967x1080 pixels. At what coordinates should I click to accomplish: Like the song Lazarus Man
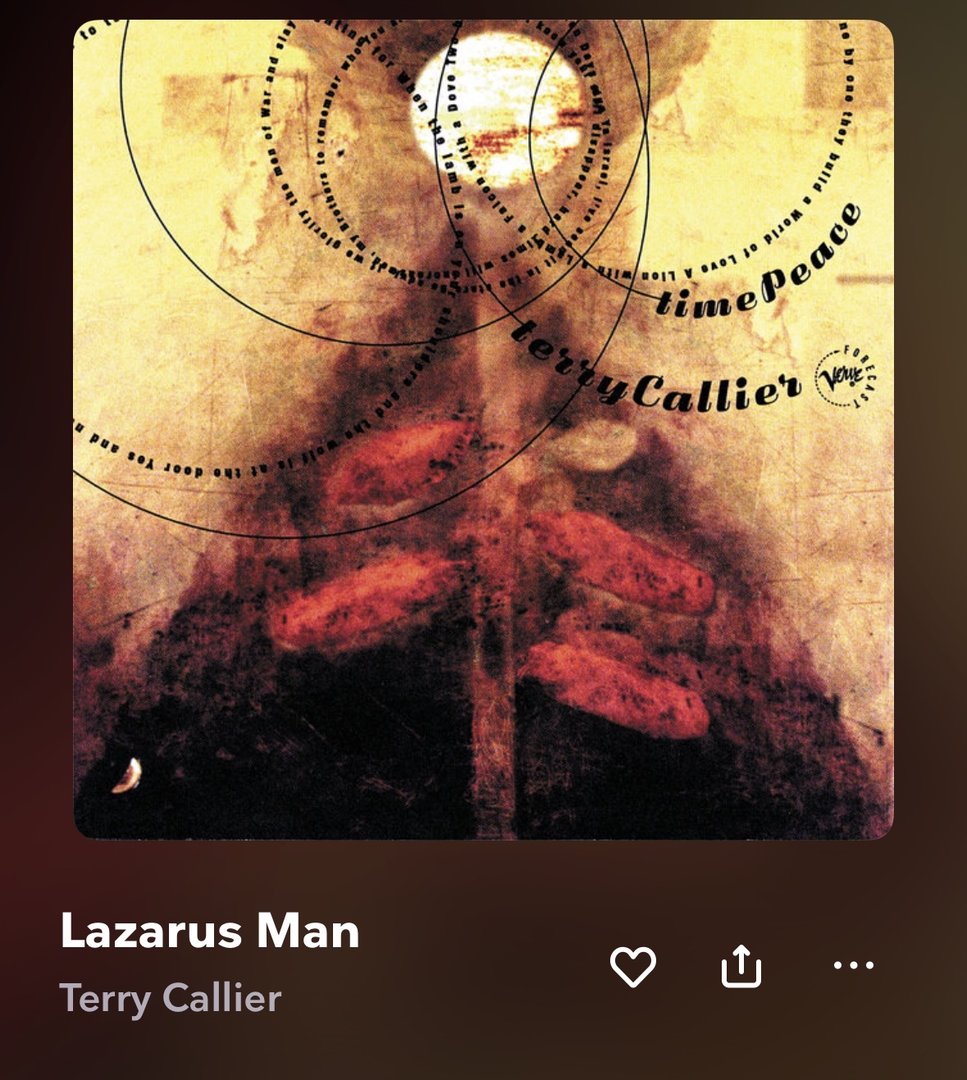coord(633,966)
